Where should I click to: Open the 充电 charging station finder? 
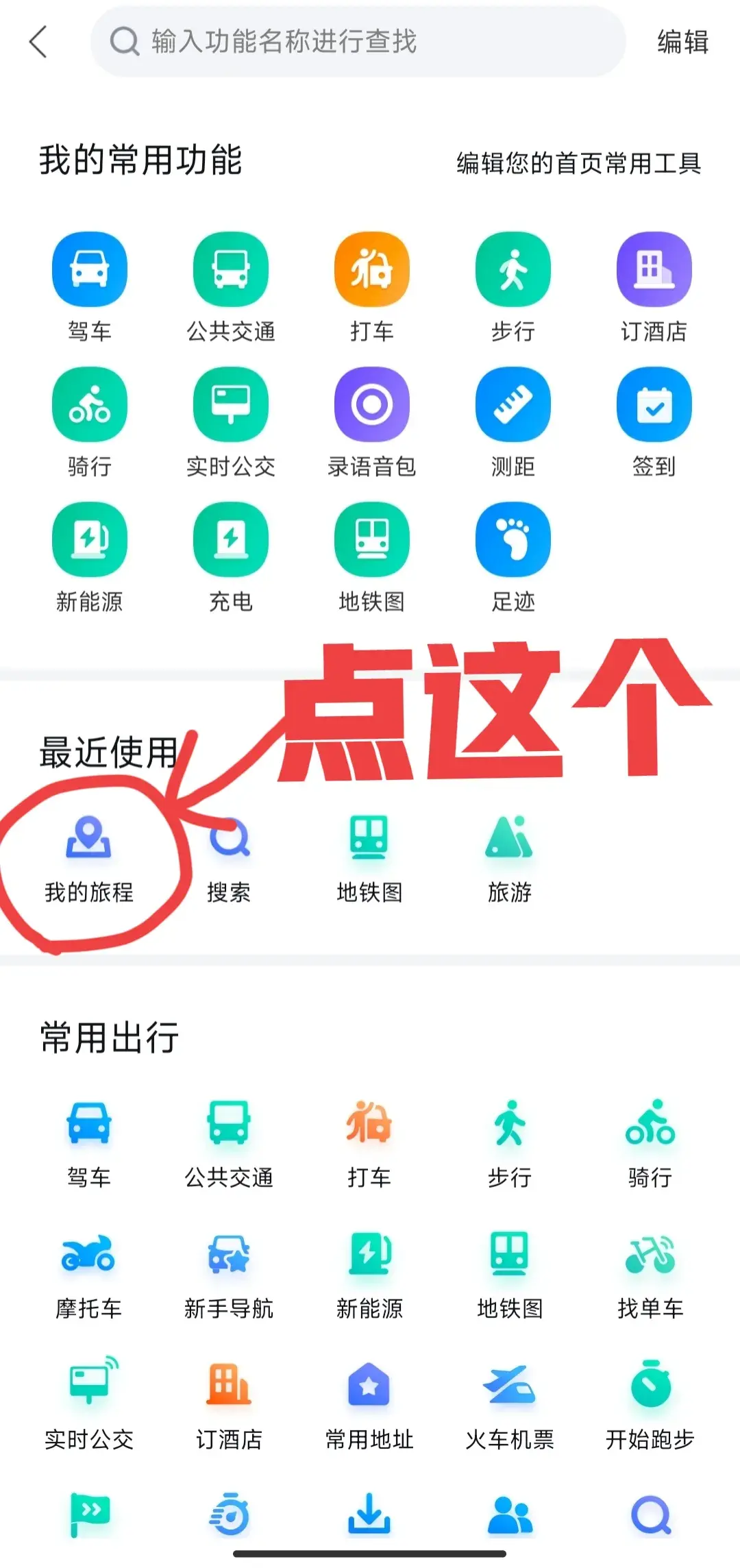(231, 539)
